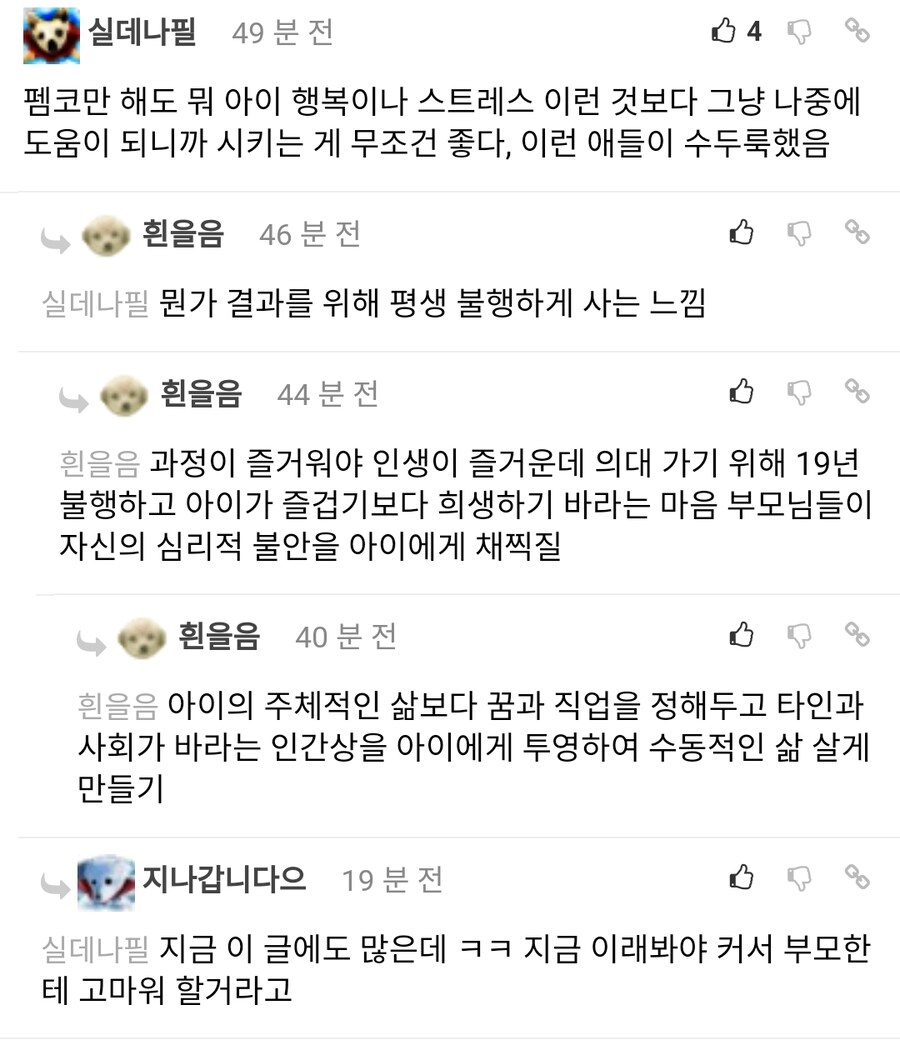
Task: Dislike 흰을음's reply from 40 minutes ago
Action: [x=800, y=633]
